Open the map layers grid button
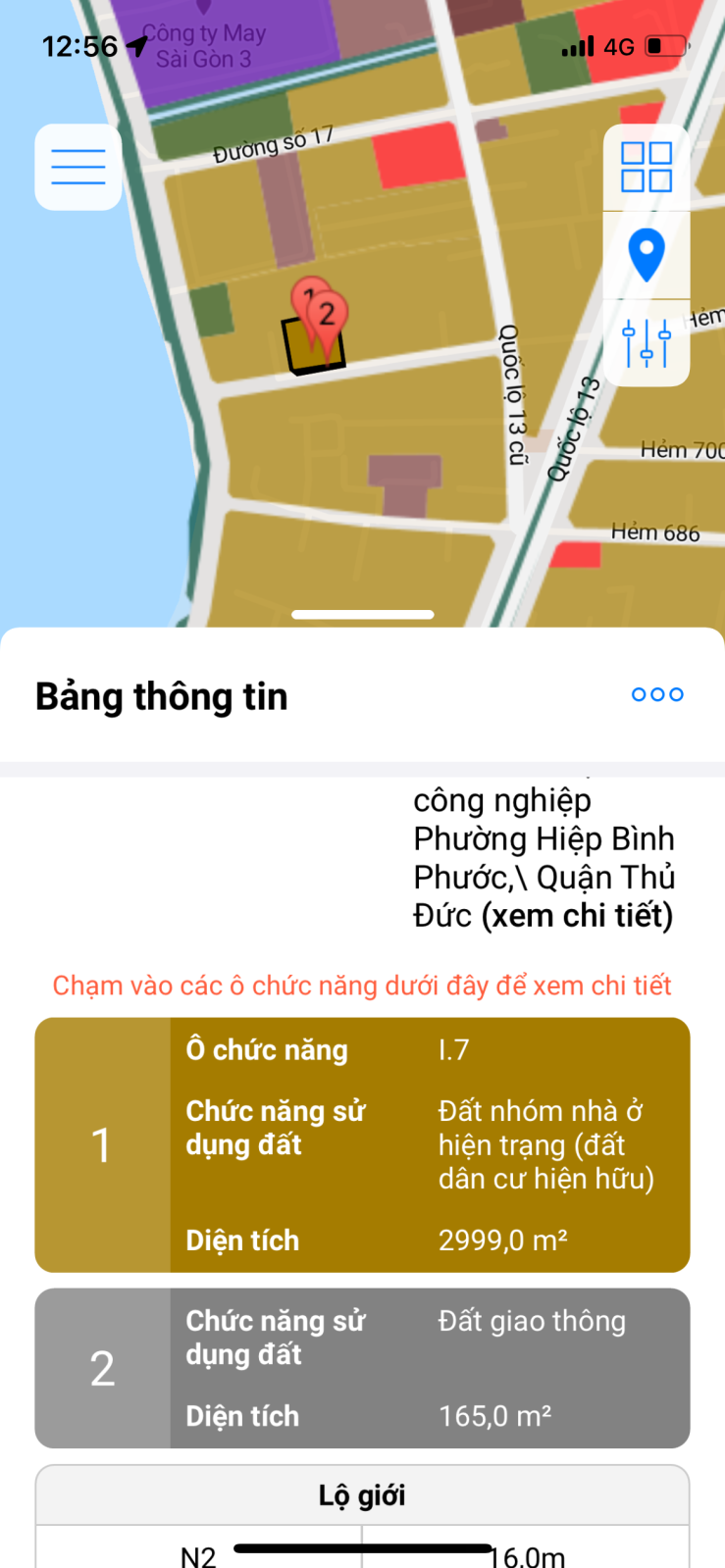This screenshot has height=1568, width=725. [647, 167]
